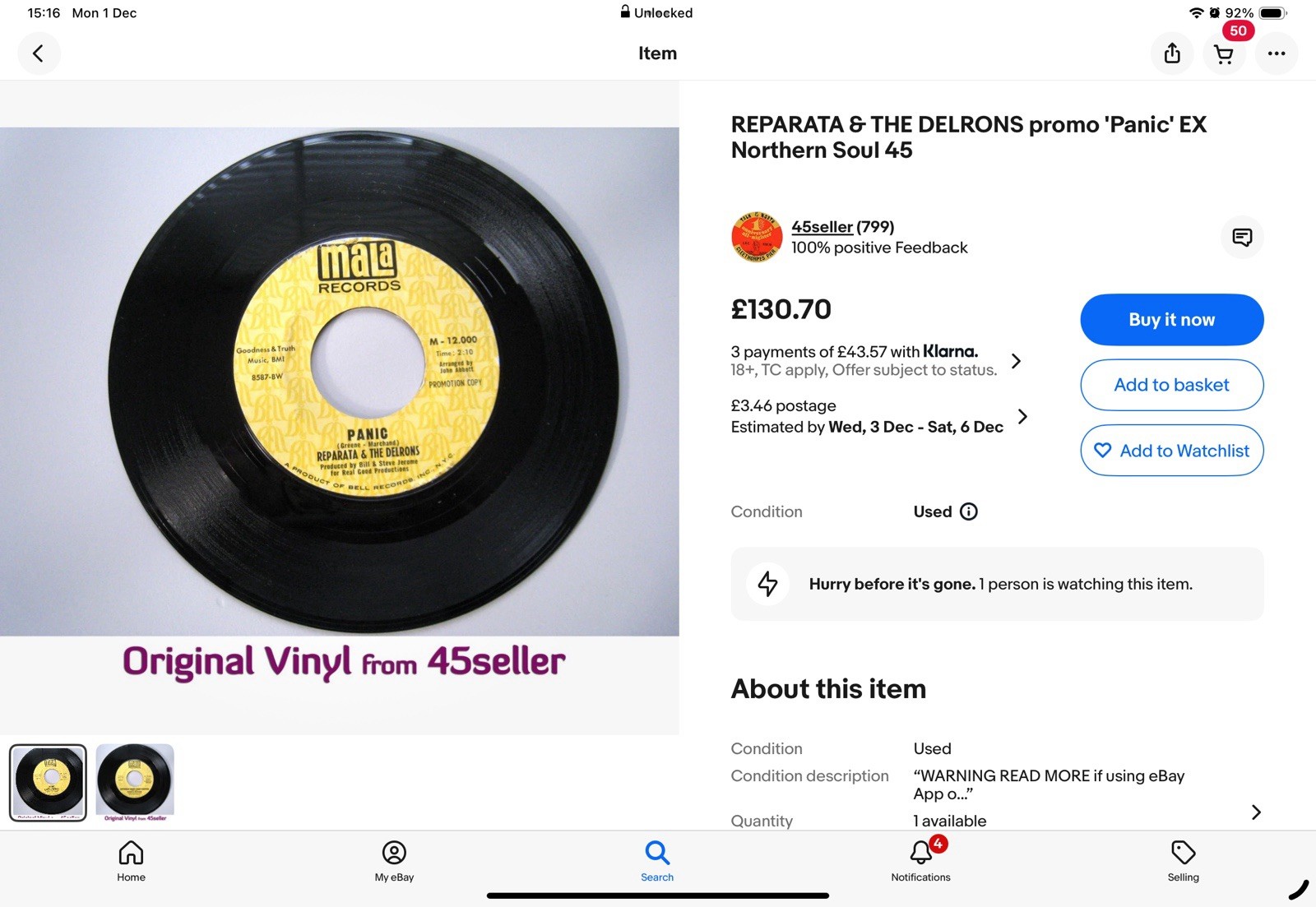Select the second record thumbnail

point(135,782)
